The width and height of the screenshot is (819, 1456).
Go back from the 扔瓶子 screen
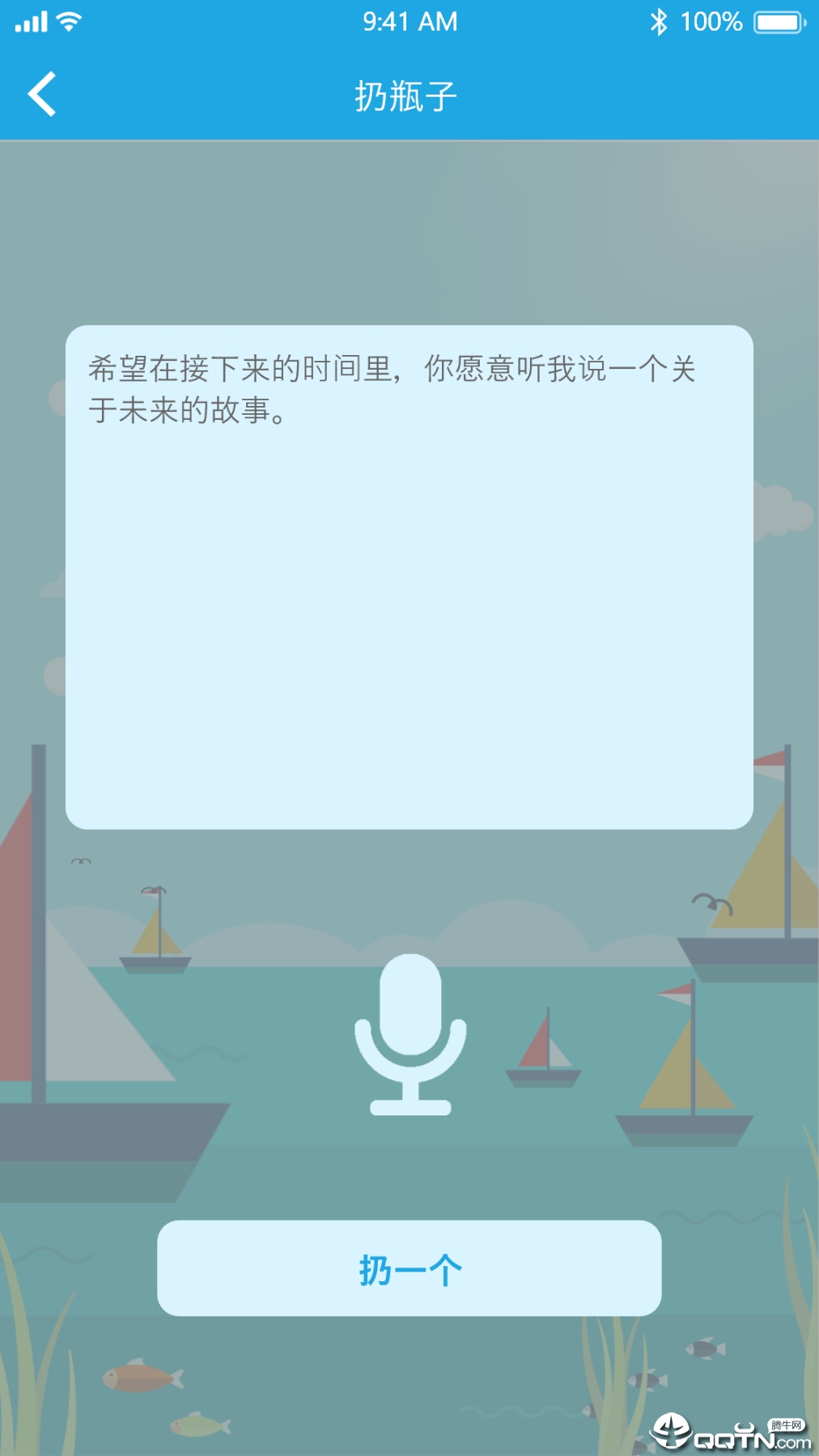(42, 95)
